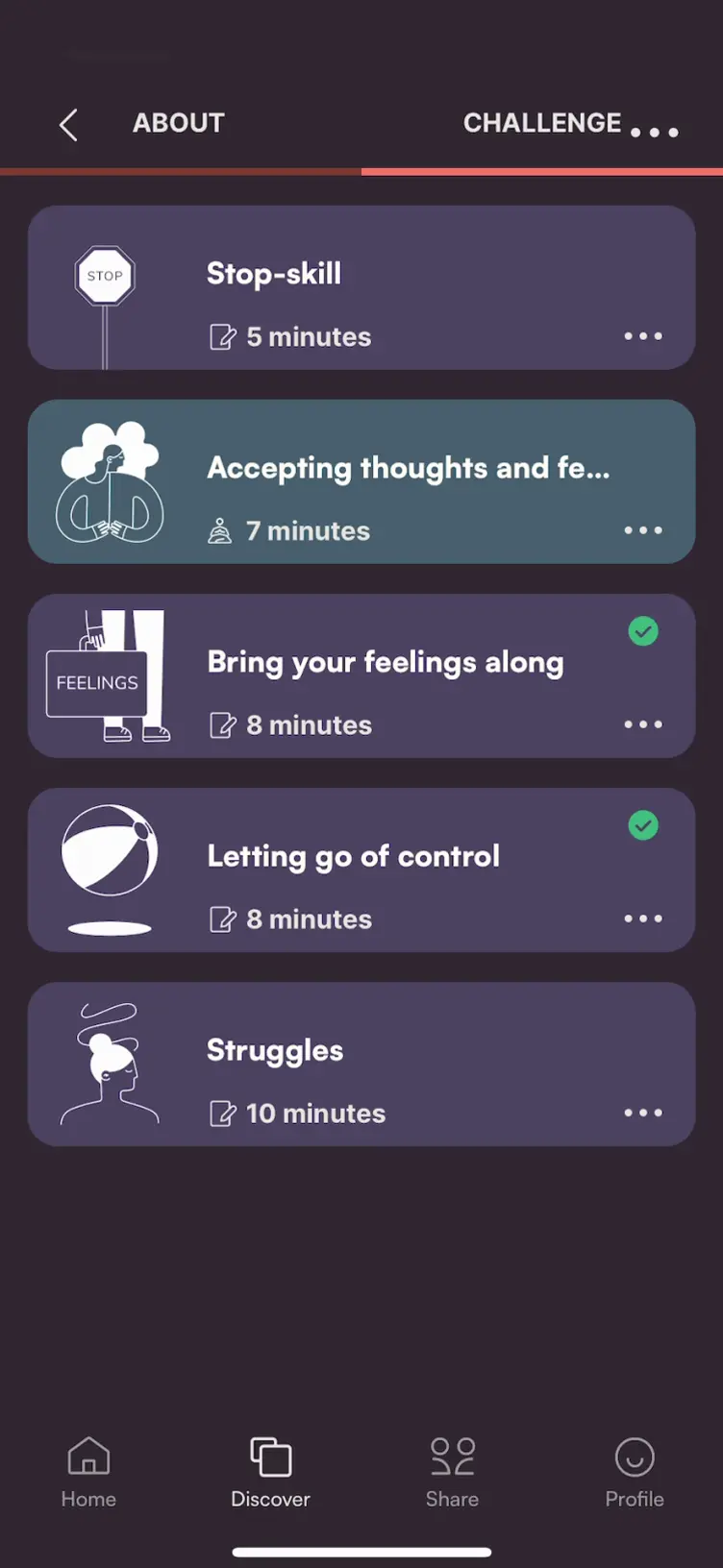Show more options for Stop-skill
The image size is (723, 1568).
click(x=643, y=336)
